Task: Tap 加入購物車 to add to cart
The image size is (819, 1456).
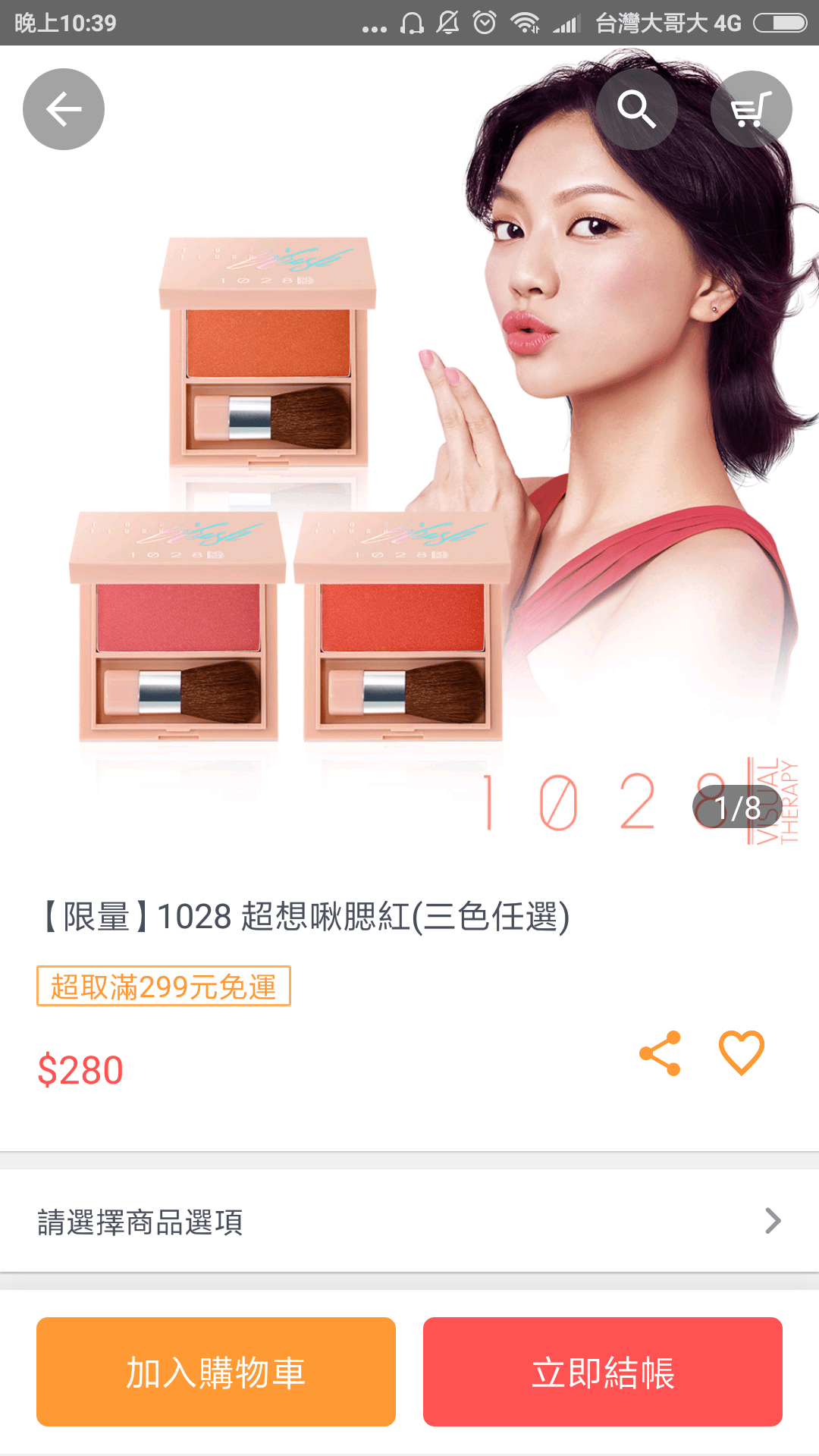Action: tap(216, 1372)
